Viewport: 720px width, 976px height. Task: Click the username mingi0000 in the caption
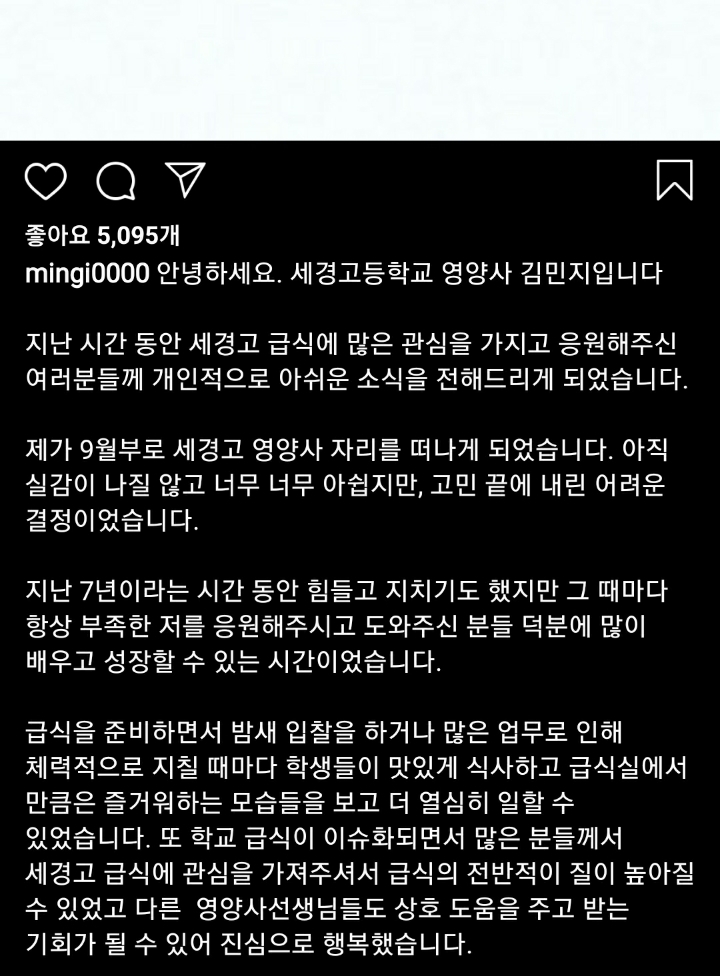pyautogui.click(x=83, y=268)
